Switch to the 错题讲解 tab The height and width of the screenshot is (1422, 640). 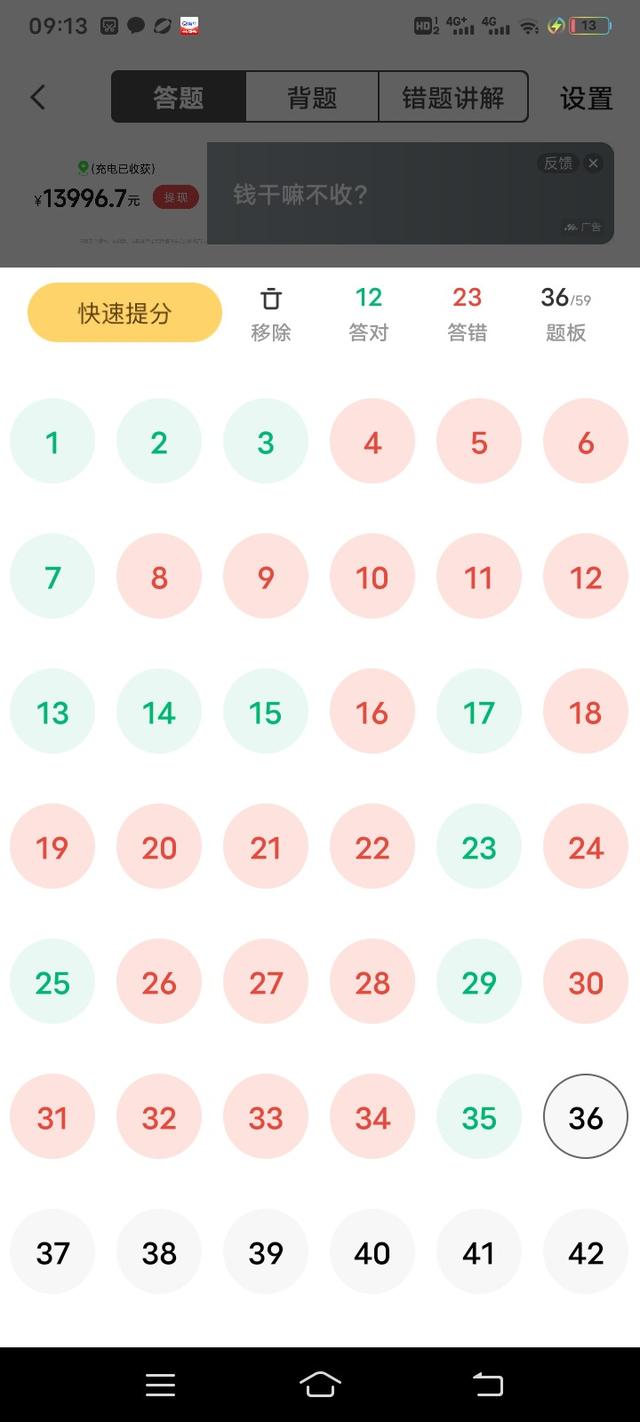[x=453, y=97]
